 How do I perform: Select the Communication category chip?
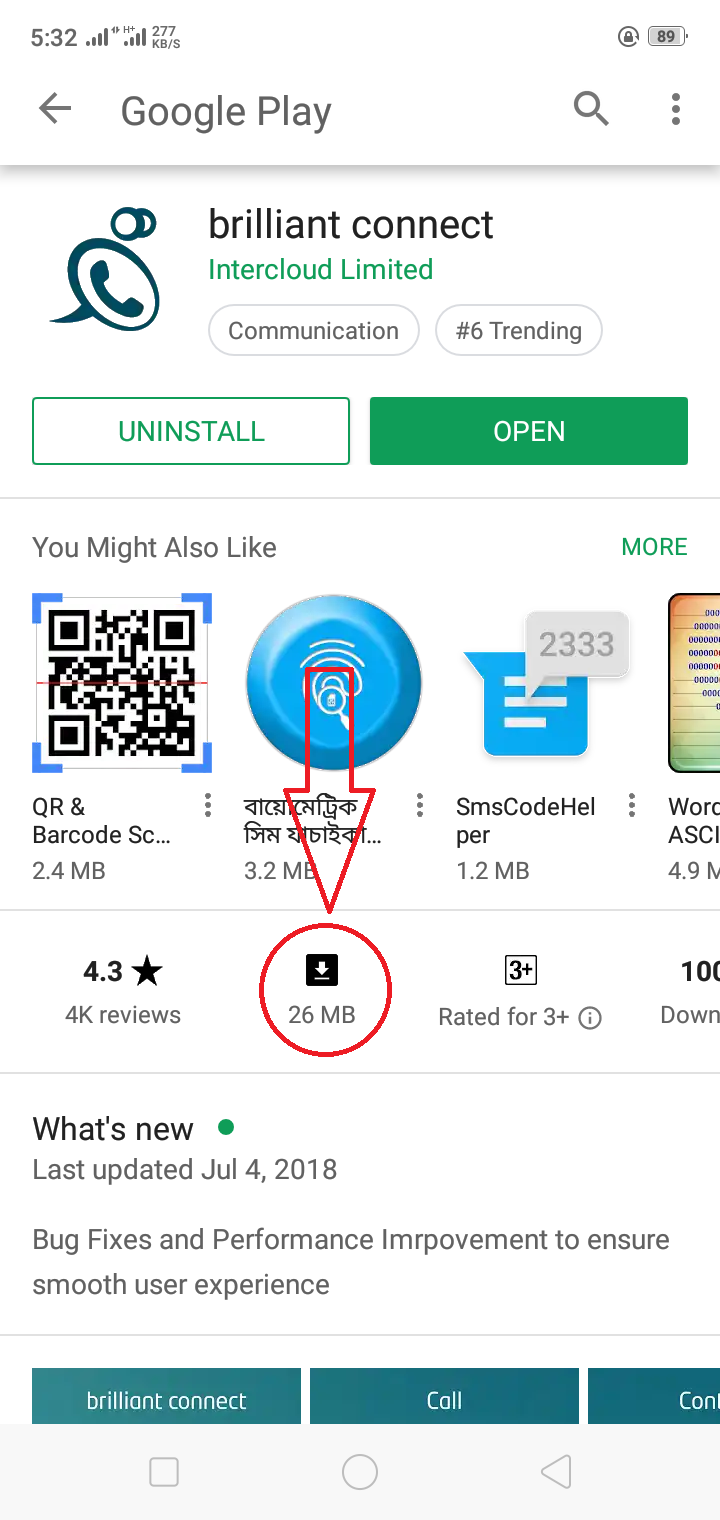click(x=313, y=331)
